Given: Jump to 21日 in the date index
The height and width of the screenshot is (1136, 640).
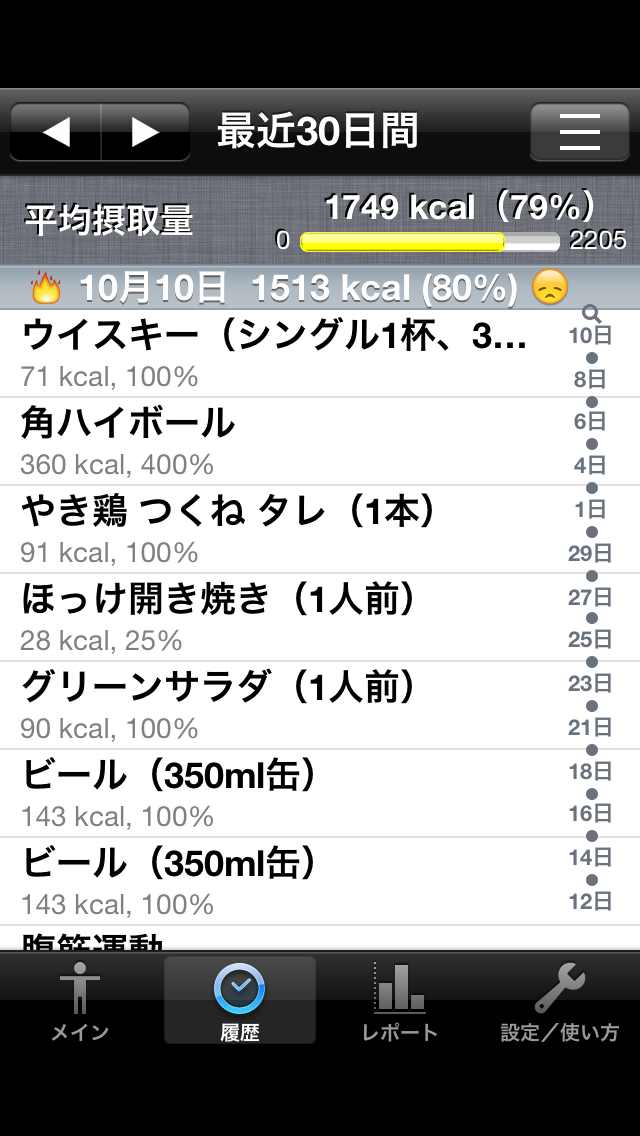Looking at the screenshot, I should [x=590, y=727].
